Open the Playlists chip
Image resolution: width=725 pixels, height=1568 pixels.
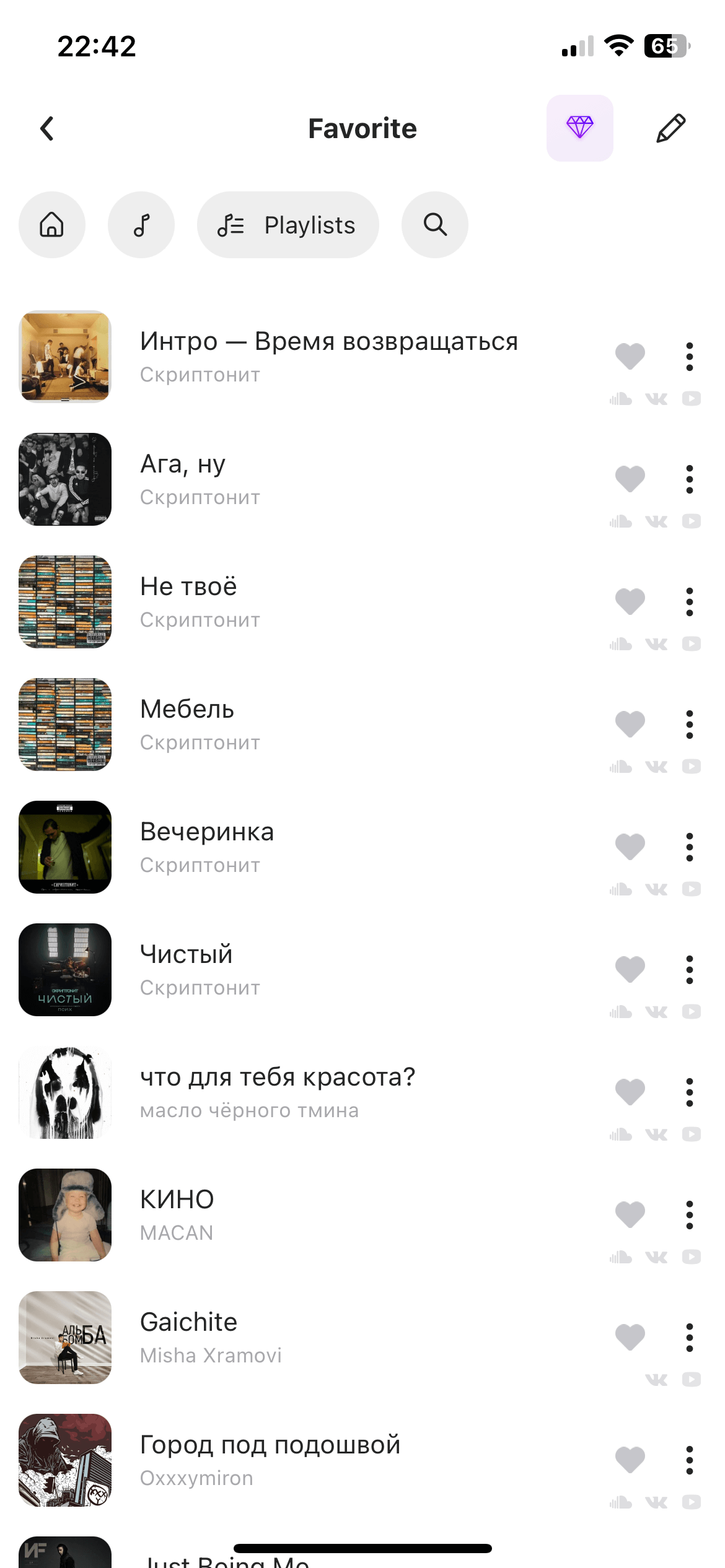[x=288, y=225]
